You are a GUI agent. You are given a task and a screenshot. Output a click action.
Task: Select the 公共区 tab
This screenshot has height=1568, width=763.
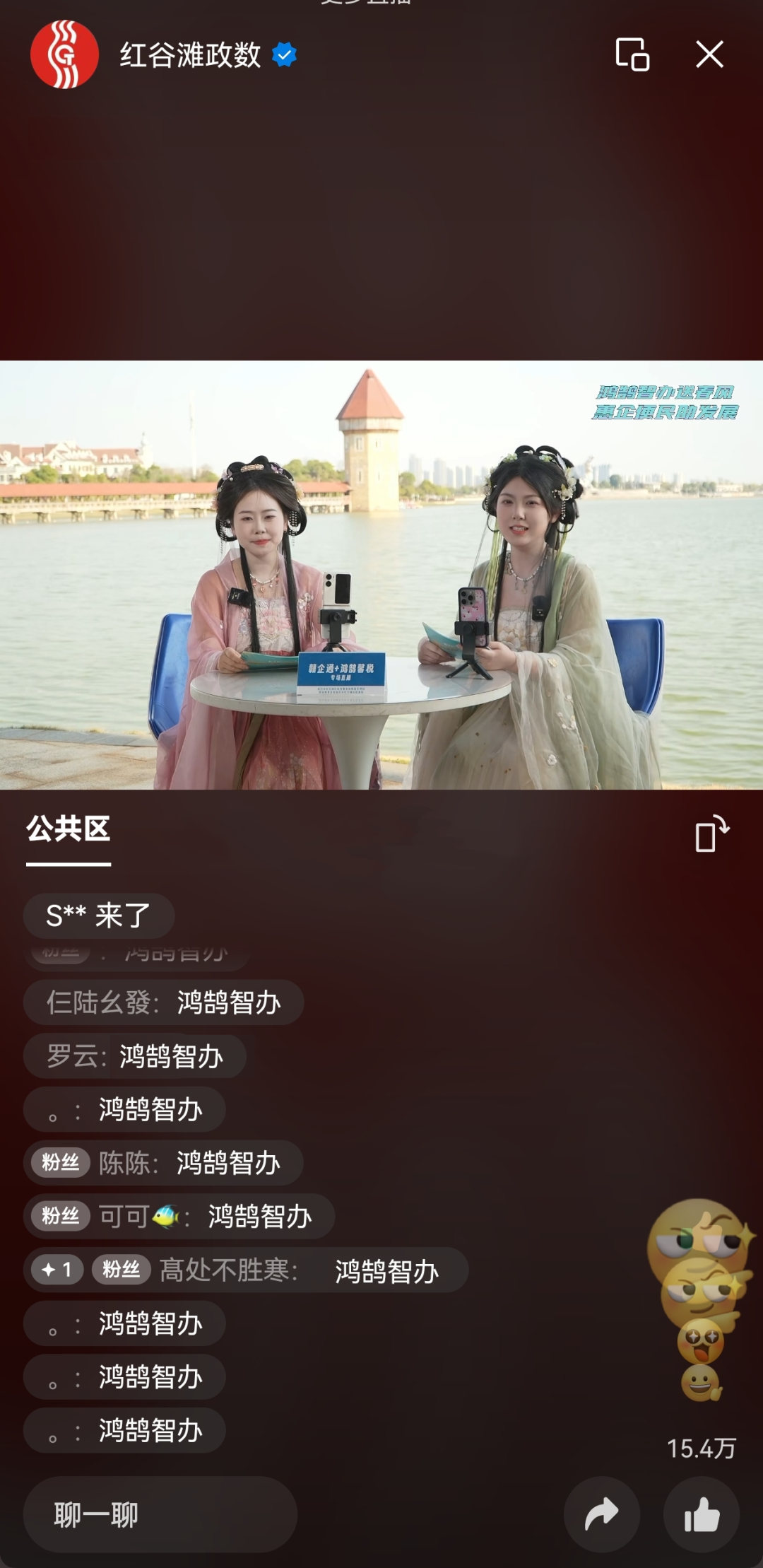coord(69,829)
